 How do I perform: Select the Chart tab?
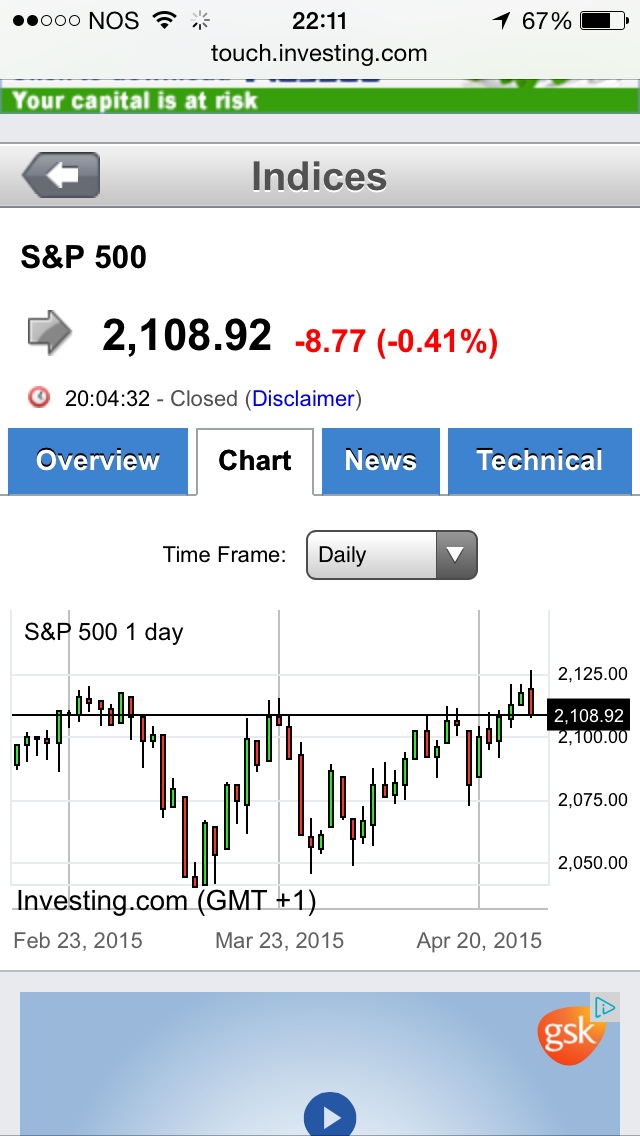[x=255, y=460]
